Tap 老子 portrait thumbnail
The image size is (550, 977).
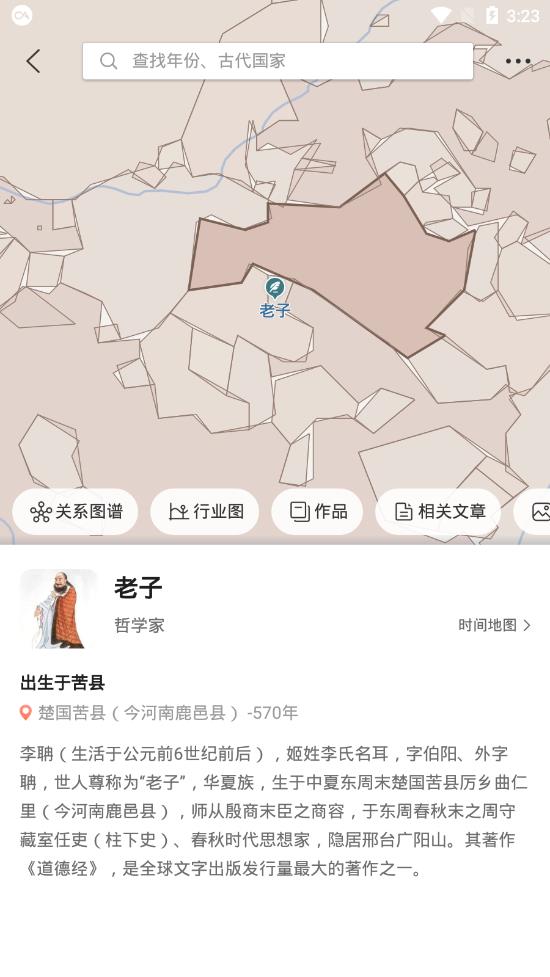59,609
